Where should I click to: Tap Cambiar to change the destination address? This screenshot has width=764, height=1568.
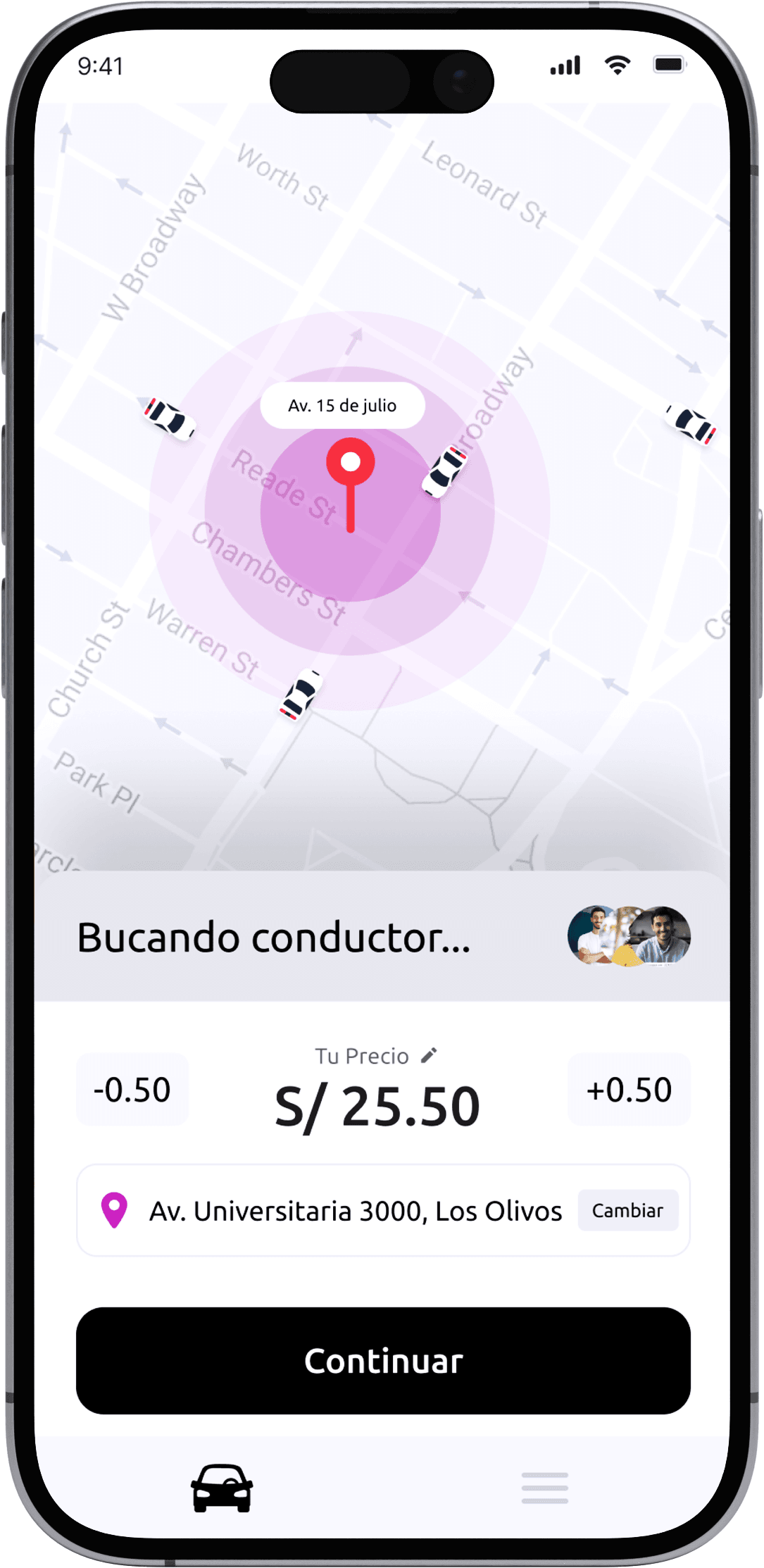tap(627, 1211)
